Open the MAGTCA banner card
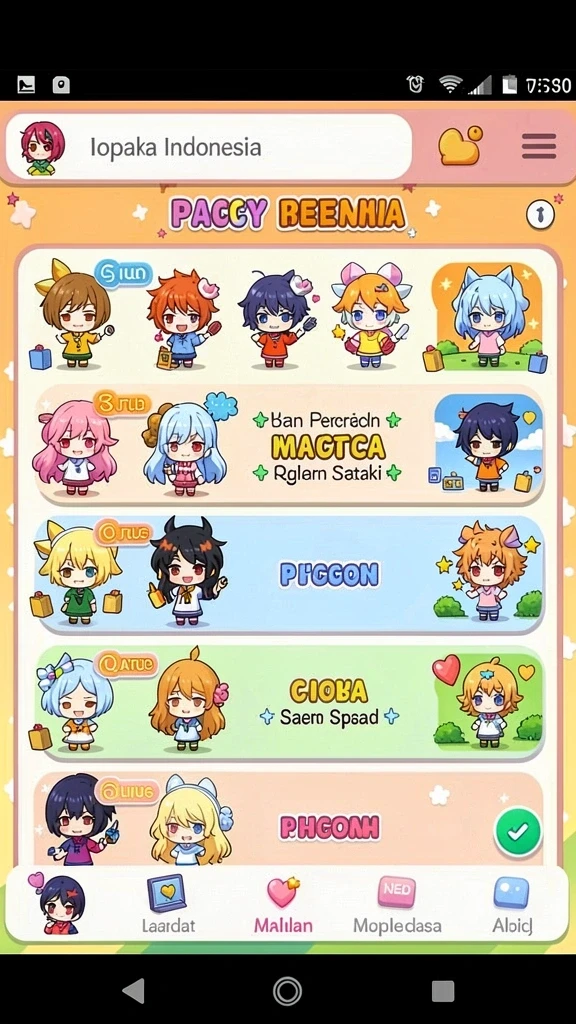 289,445
